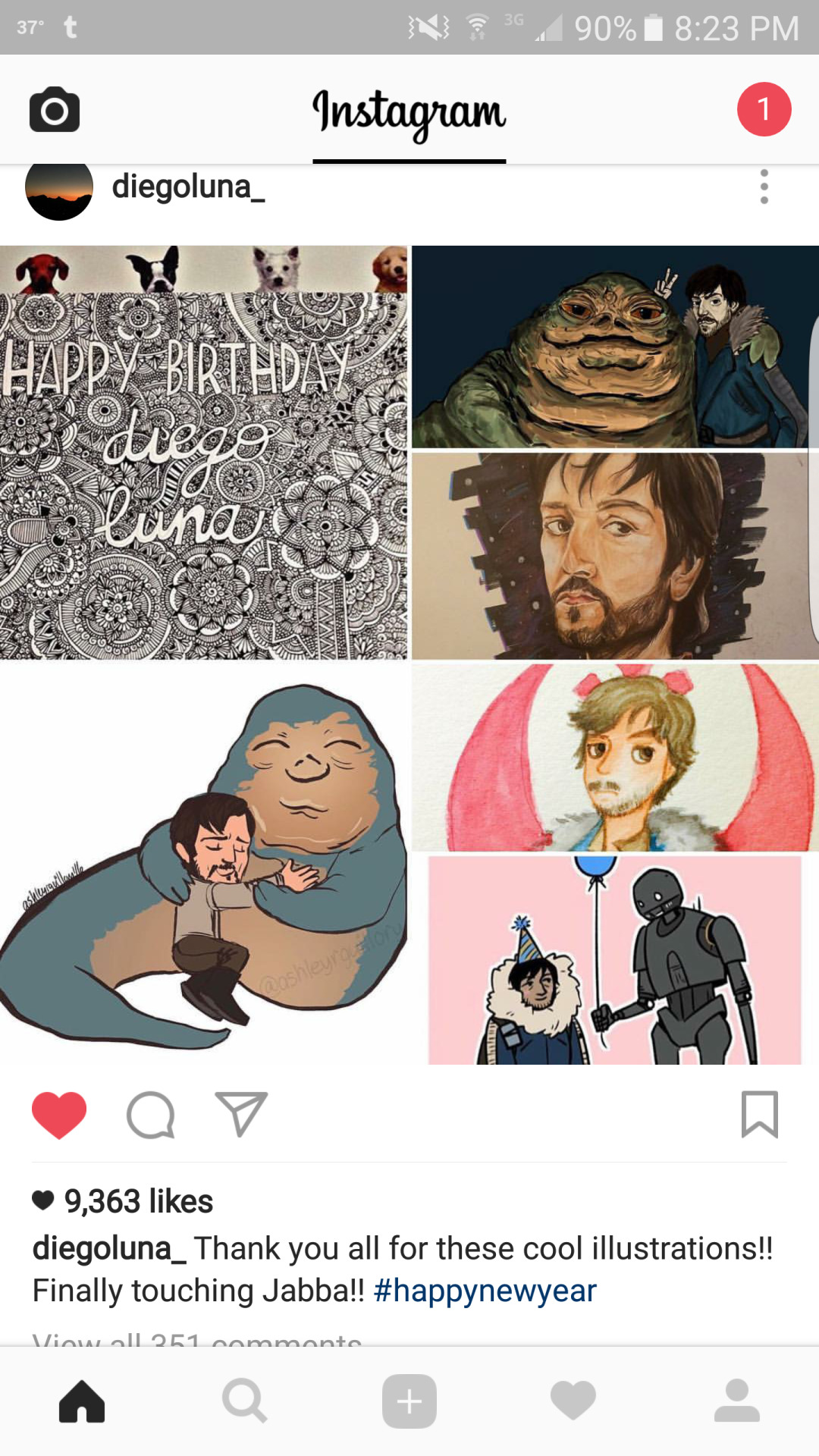Switch to the Profile tab
This screenshot has width=819, height=1456.
[x=736, y=1401]
